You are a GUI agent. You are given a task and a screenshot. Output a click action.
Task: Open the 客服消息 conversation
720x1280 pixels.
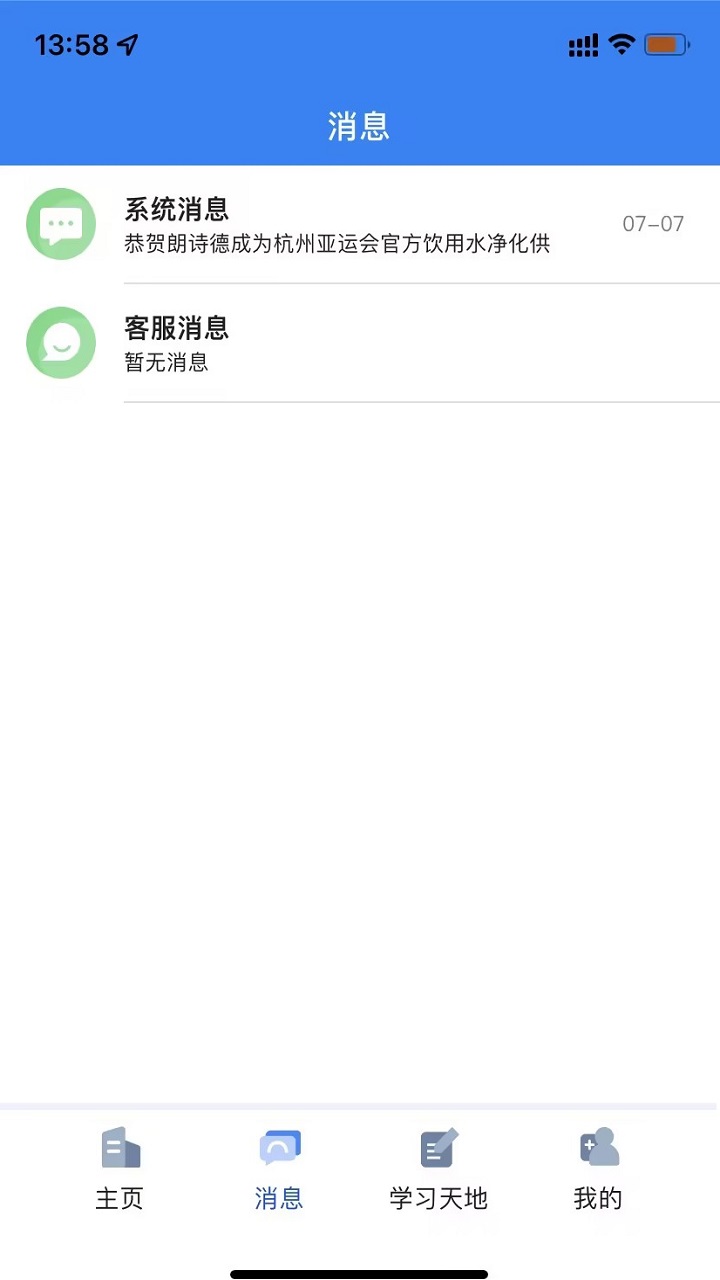click(x=360, y=342)
